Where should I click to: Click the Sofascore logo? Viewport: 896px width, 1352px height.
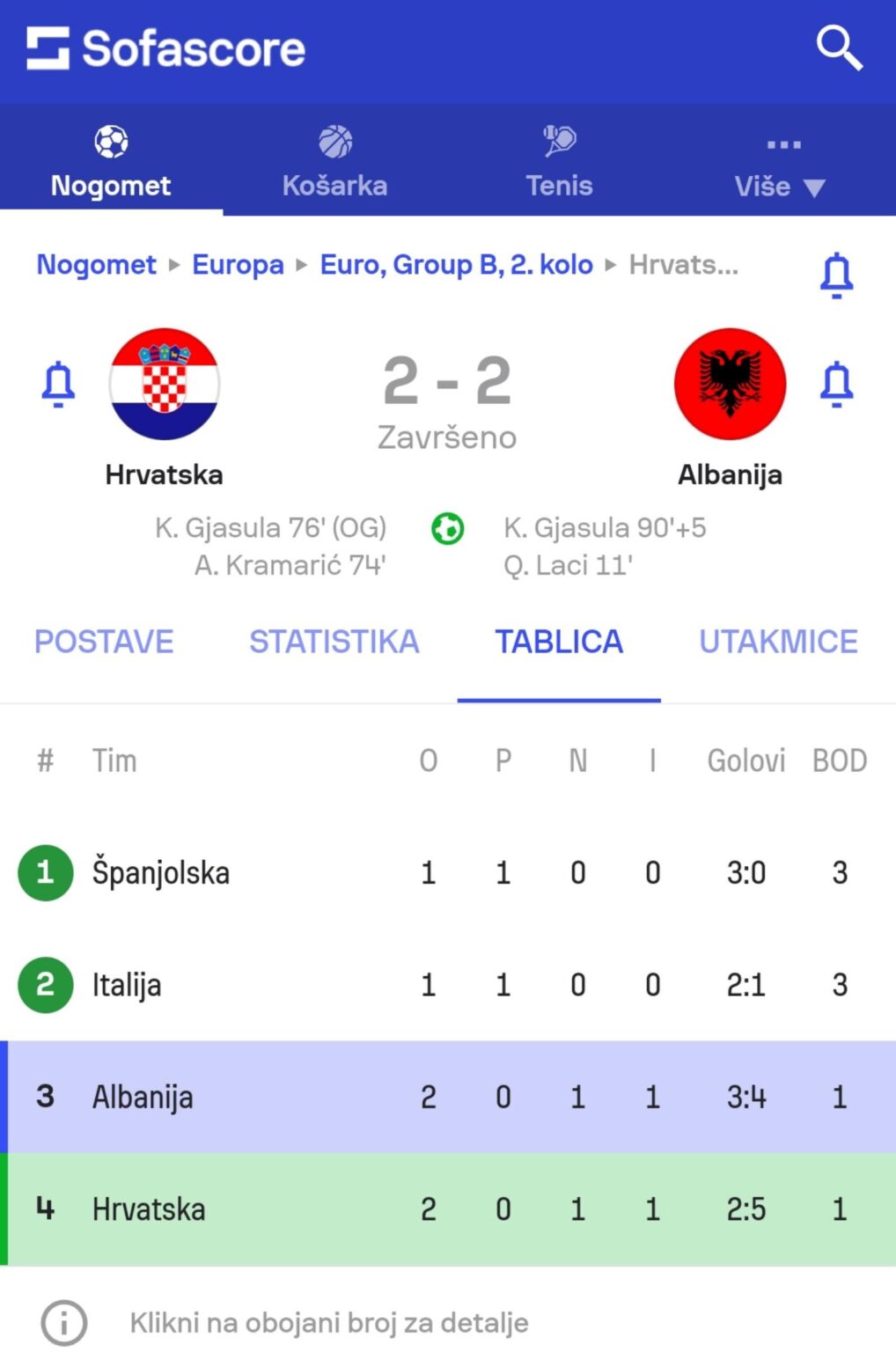[x=167, y=48]
